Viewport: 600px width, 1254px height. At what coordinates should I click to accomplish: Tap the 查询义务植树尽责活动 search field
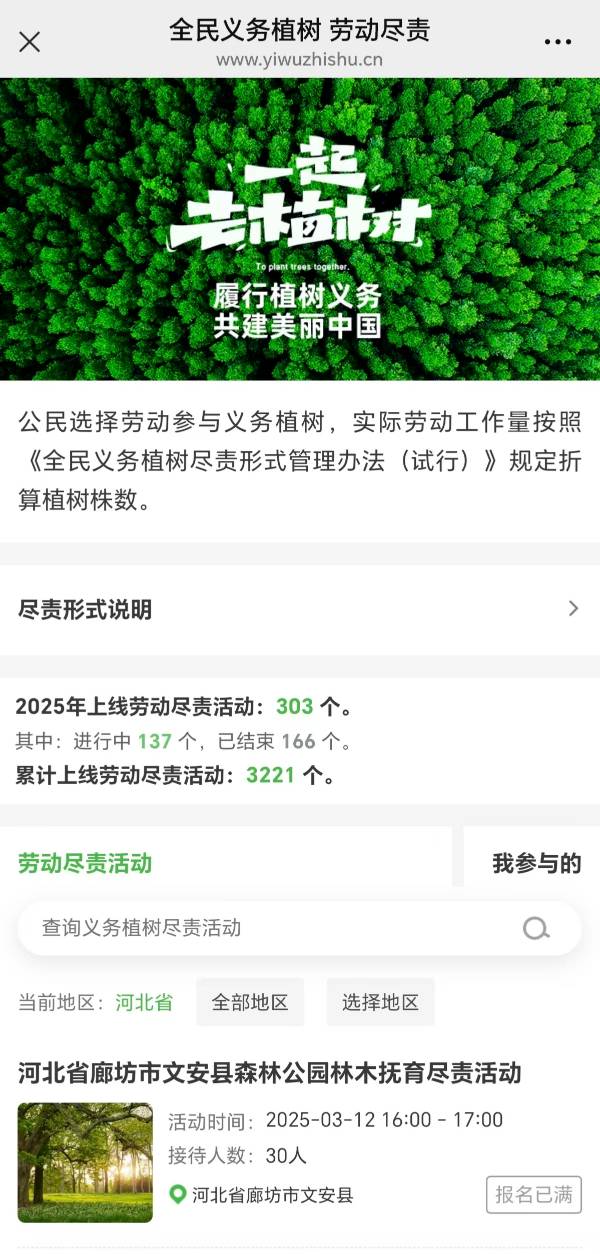tap(270, 928)
